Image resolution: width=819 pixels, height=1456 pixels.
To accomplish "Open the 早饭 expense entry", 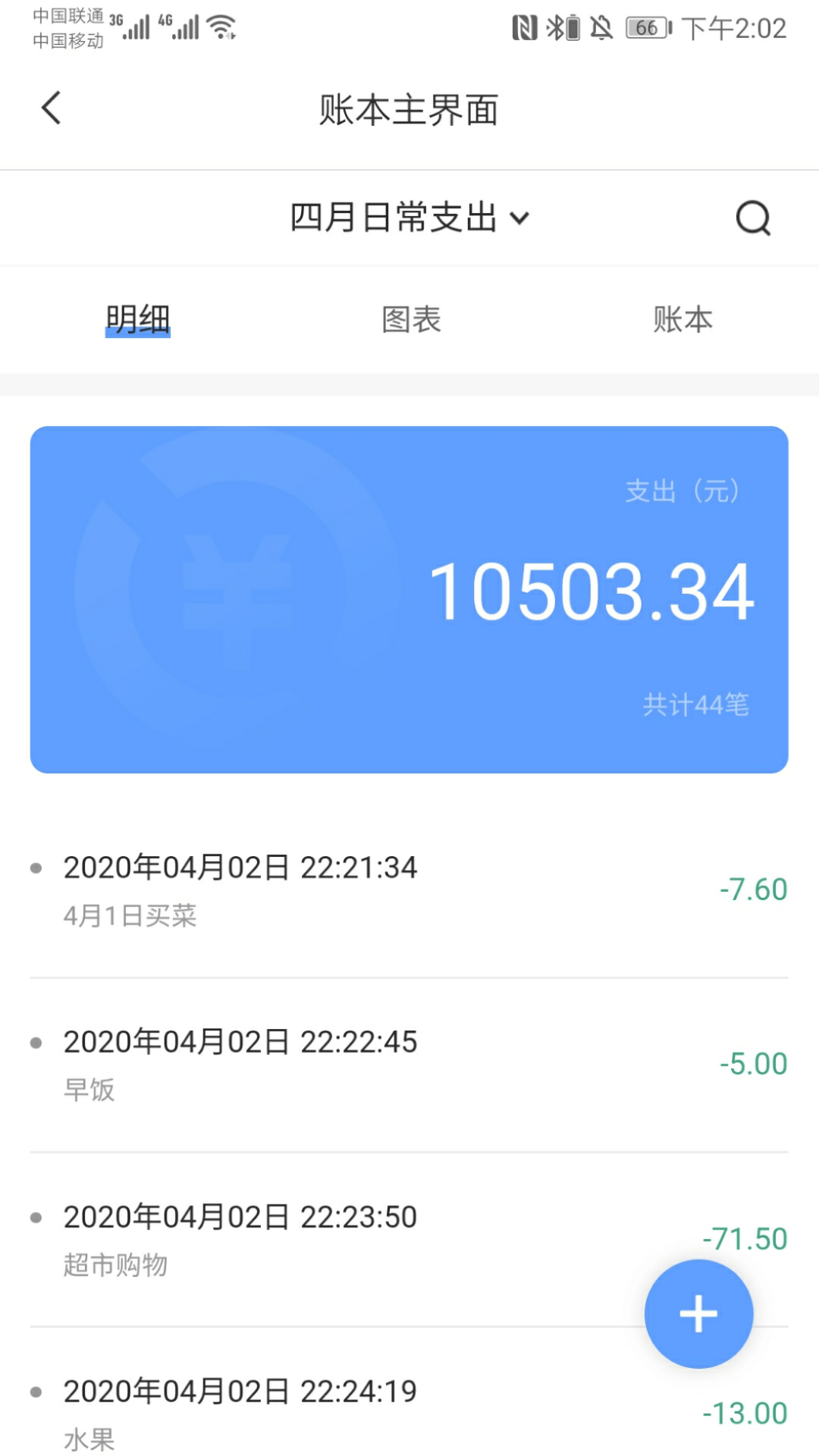I will click(x=409, y=1065).
